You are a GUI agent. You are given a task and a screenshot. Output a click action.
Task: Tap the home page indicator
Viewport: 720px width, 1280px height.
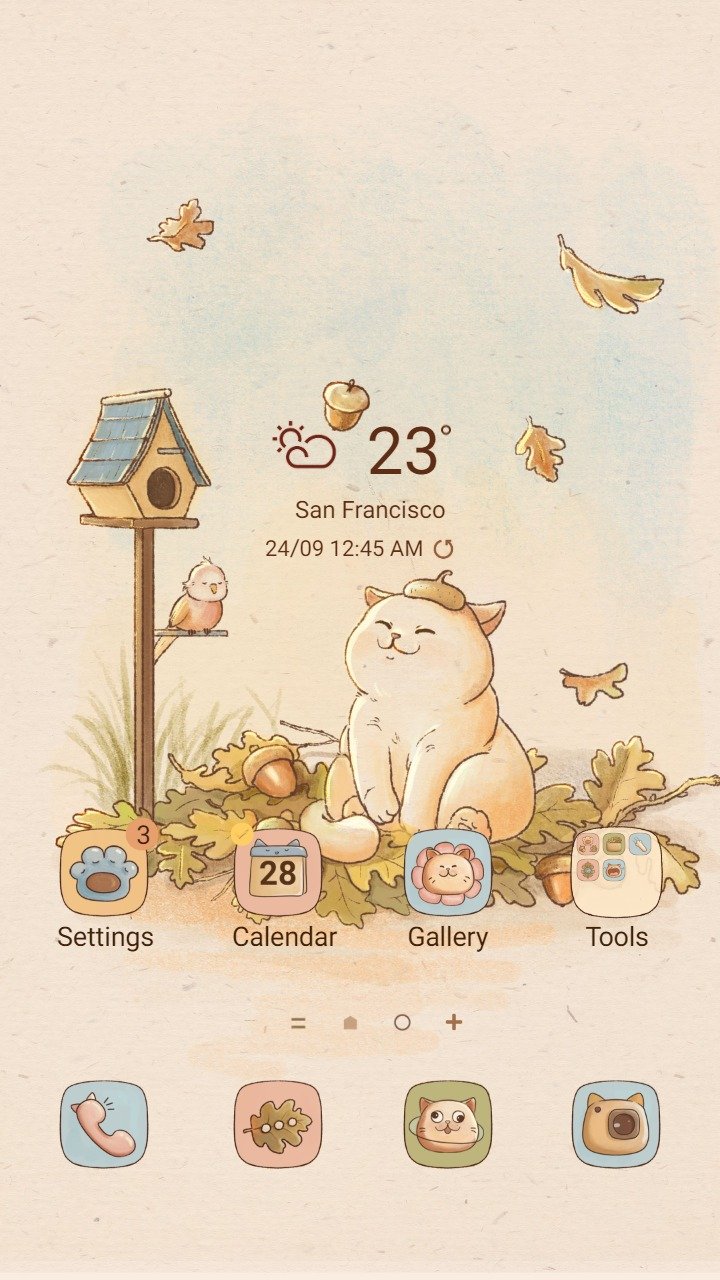coord(350,1022)
